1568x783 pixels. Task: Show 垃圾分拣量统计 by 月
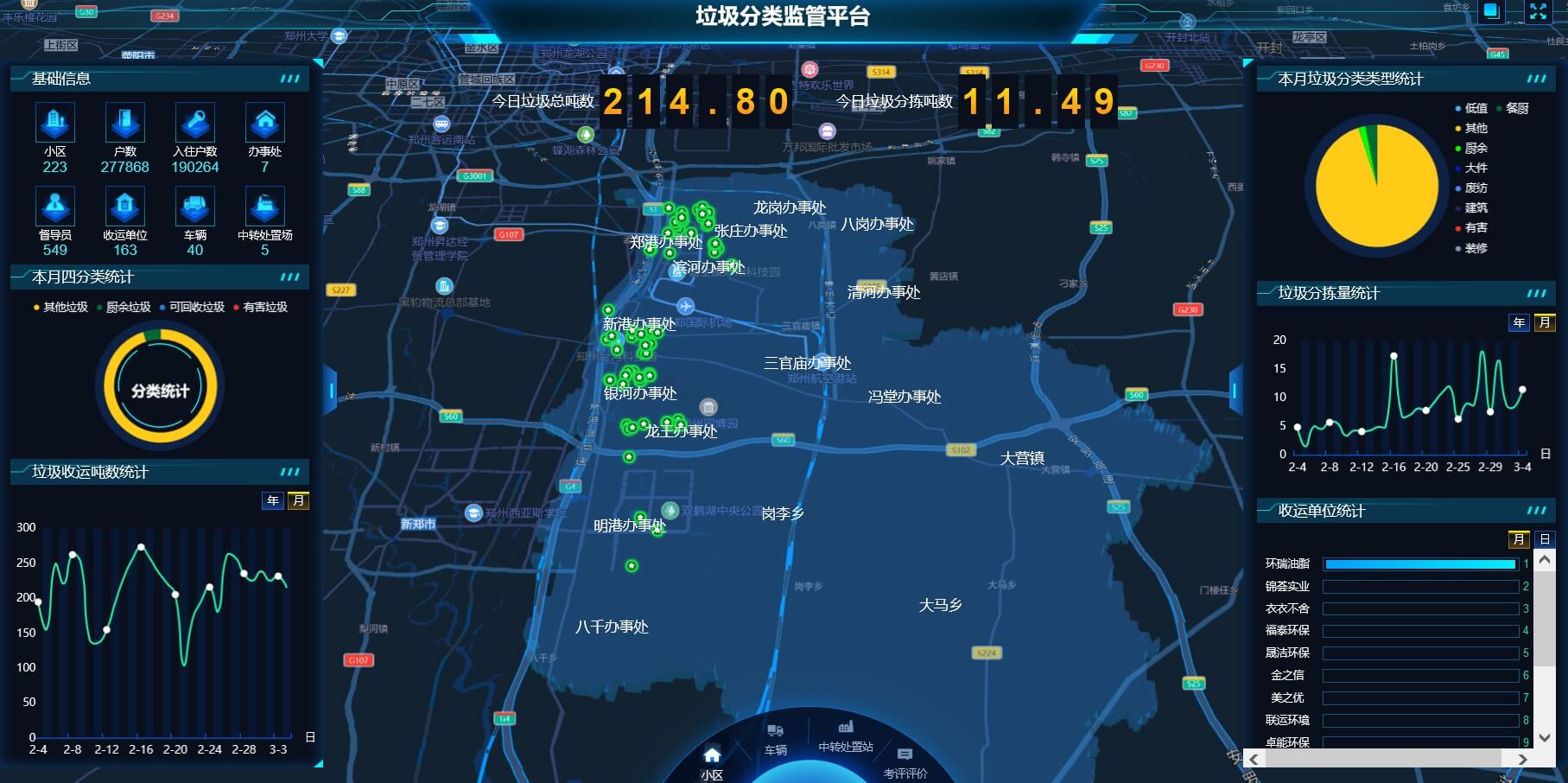tap(1545, 322)
